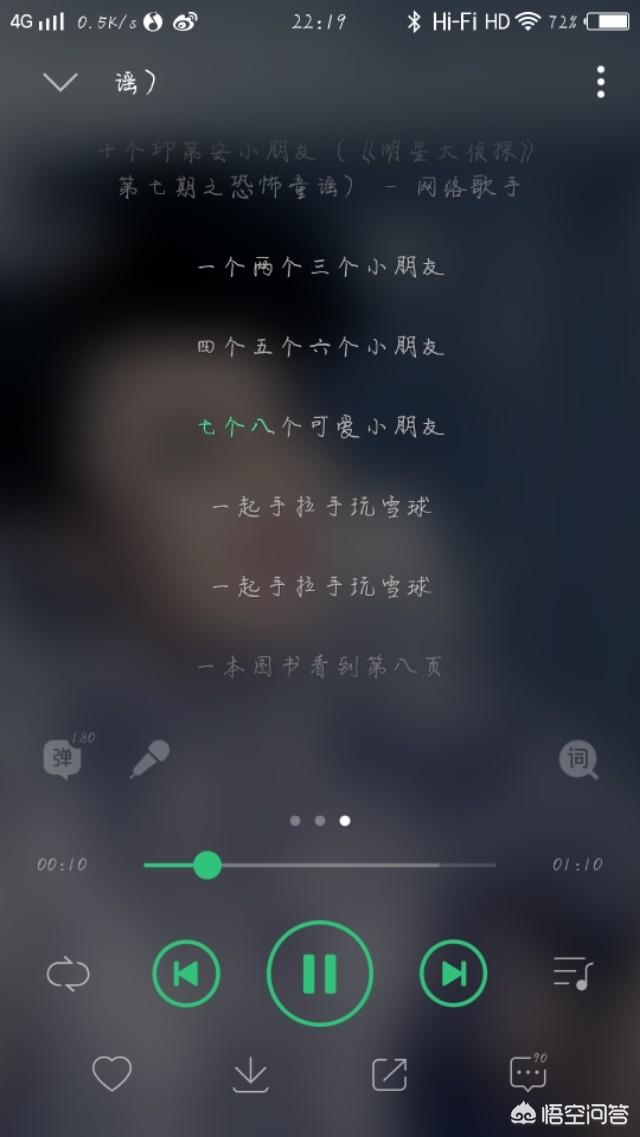Image resolution: width=640 pixels, height=1137 pixels.
Task: Tap the playback progress slider knob
Action: pos(207,864)
